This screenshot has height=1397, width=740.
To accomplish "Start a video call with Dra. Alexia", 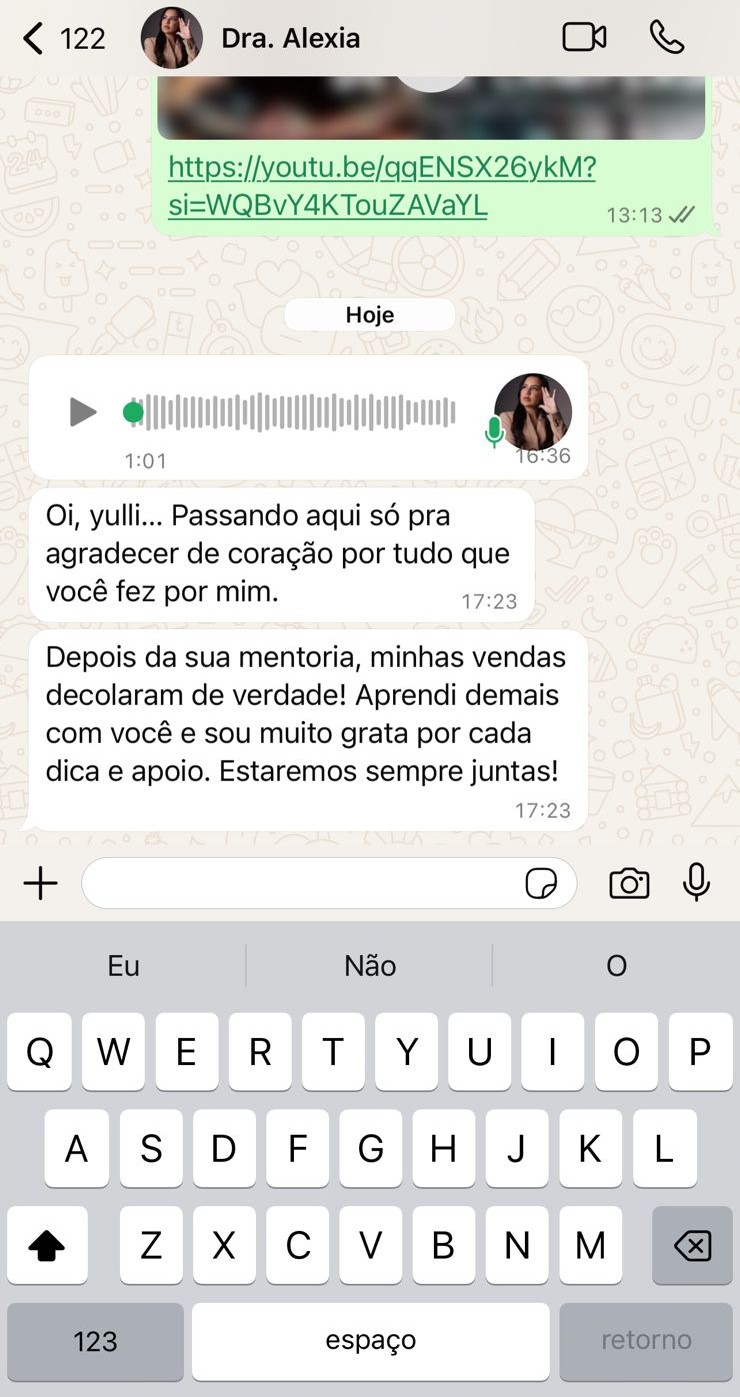I will click(584, 38).
